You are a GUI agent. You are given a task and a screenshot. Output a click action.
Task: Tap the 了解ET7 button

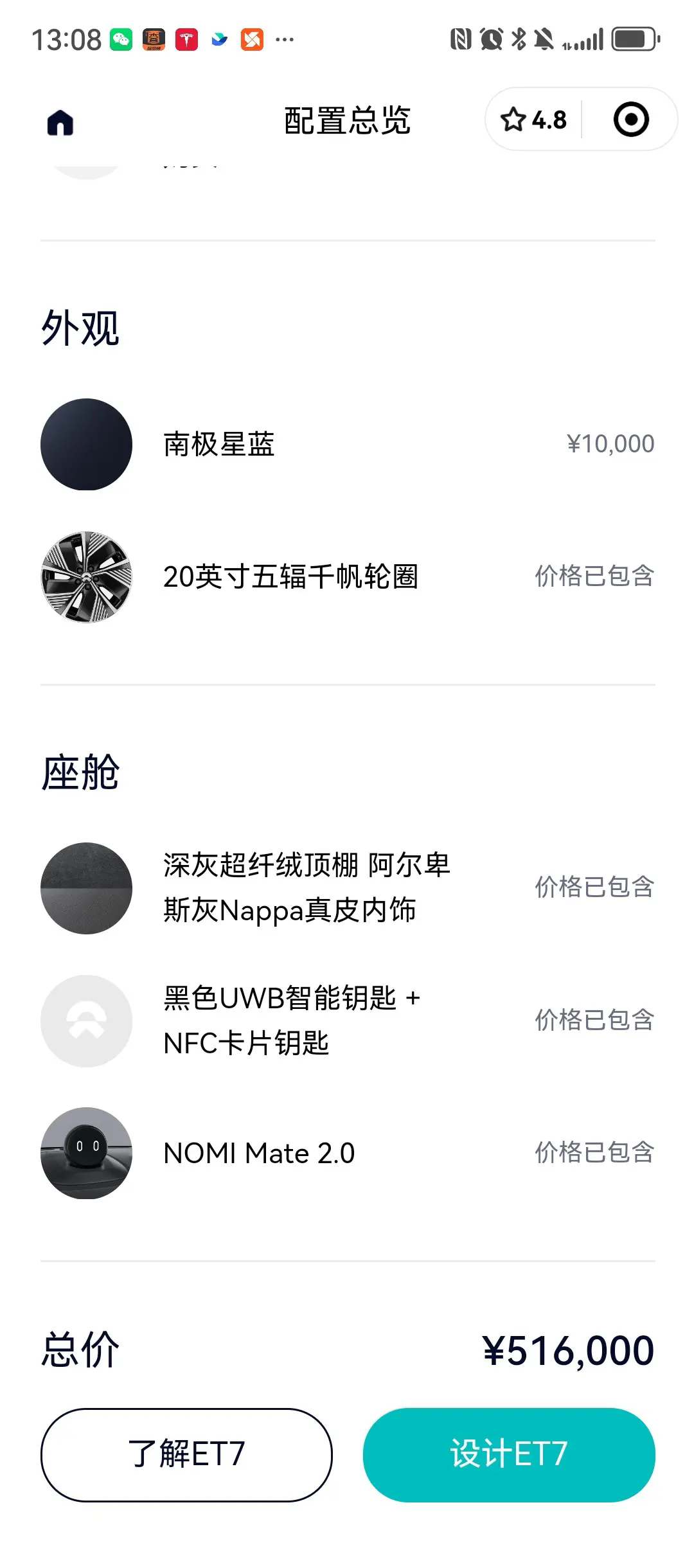coord(186,1454)
